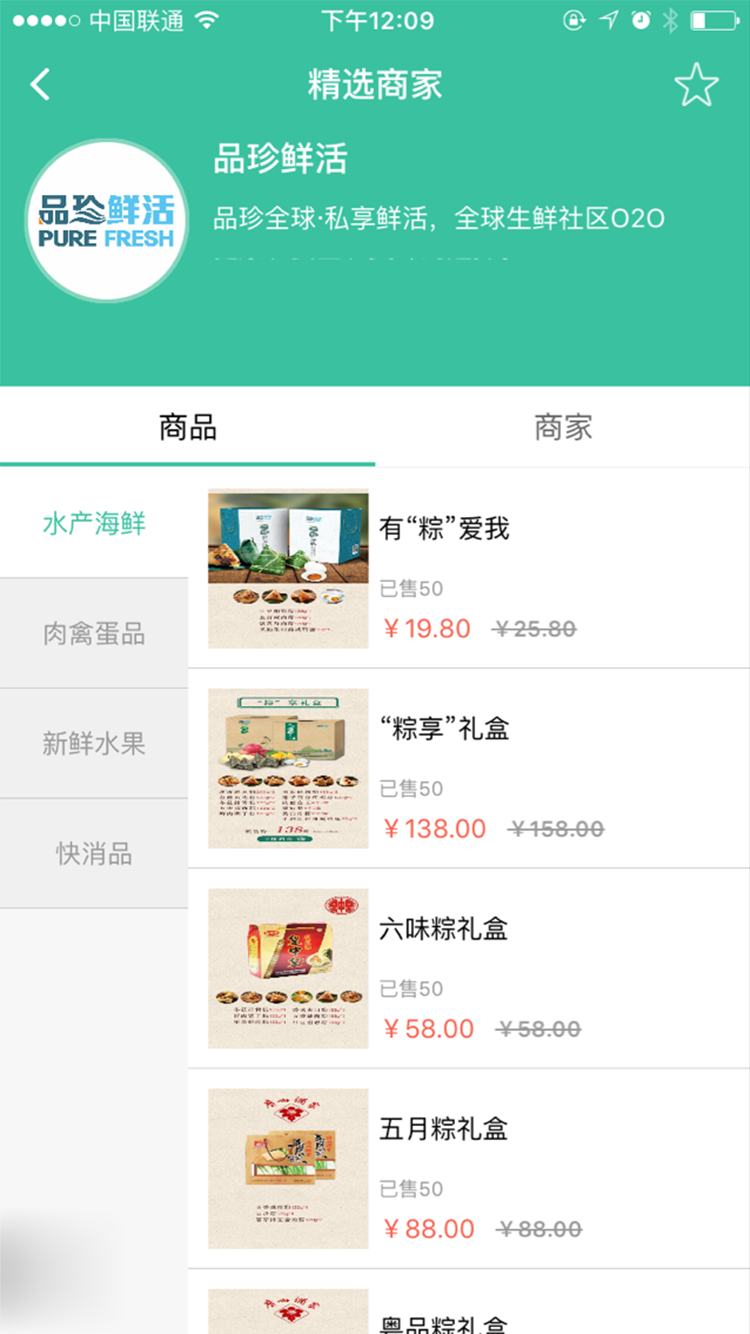Viewport: 750px width, 1334px height.
Task: View details of 五月粽礼盒
Action: point(468,1168)
